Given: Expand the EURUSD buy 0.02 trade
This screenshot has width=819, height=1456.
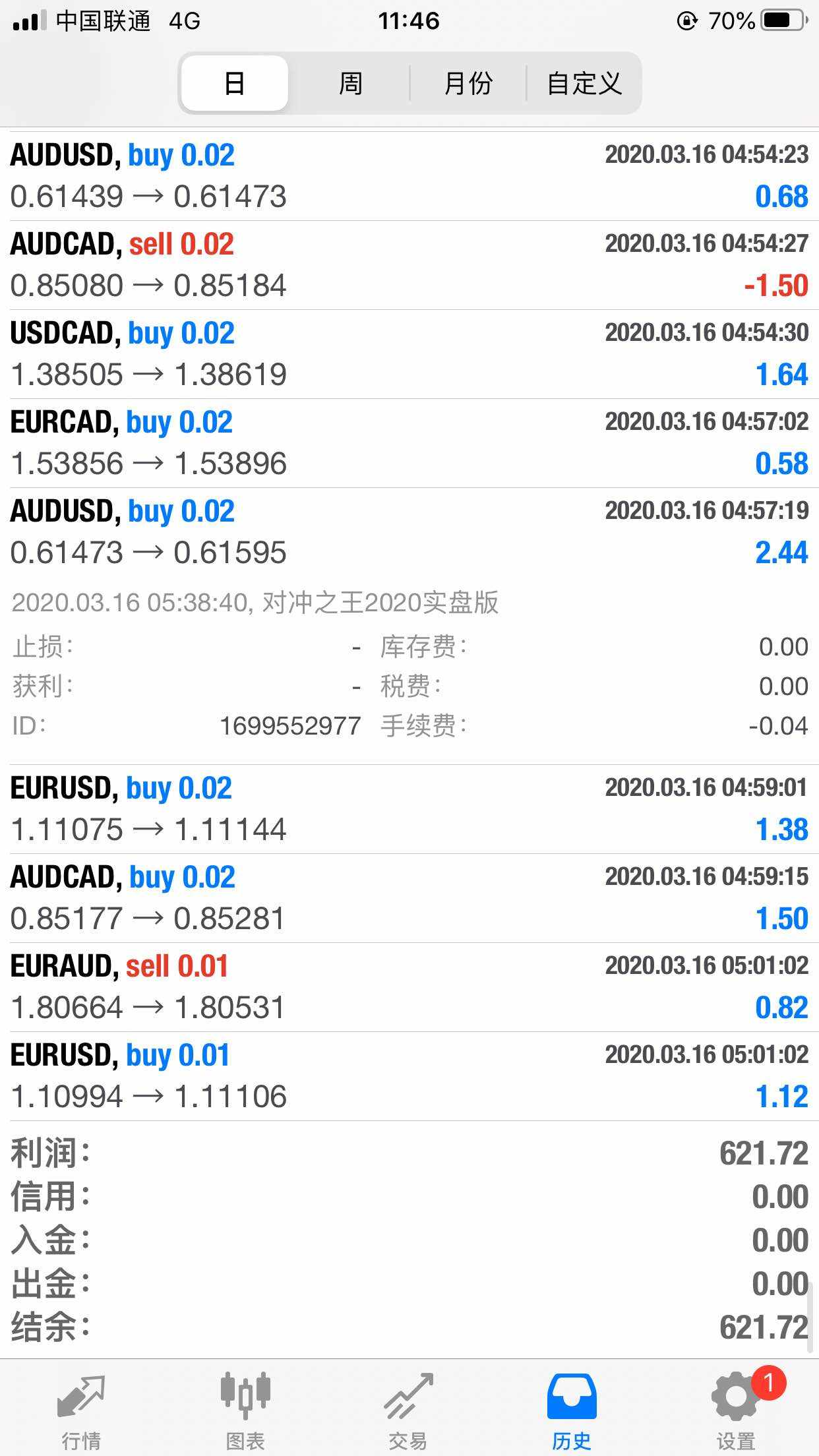Looking at the screenshot, I should (409, 809).
